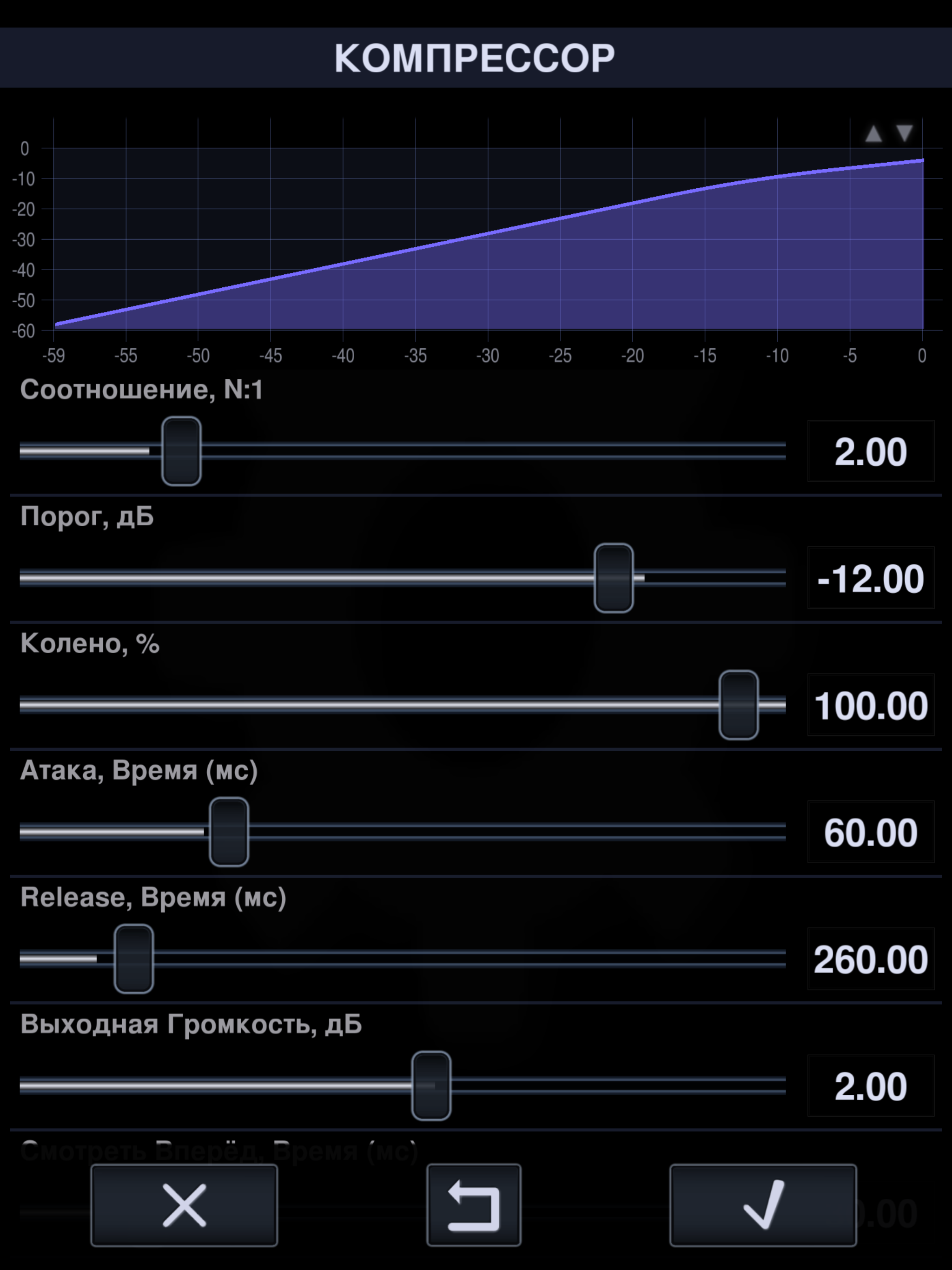Image resolution: width=952 pixels, height=1270 pixels.
Task: Edit the knee value 100.00
Action: pos(871,705)
